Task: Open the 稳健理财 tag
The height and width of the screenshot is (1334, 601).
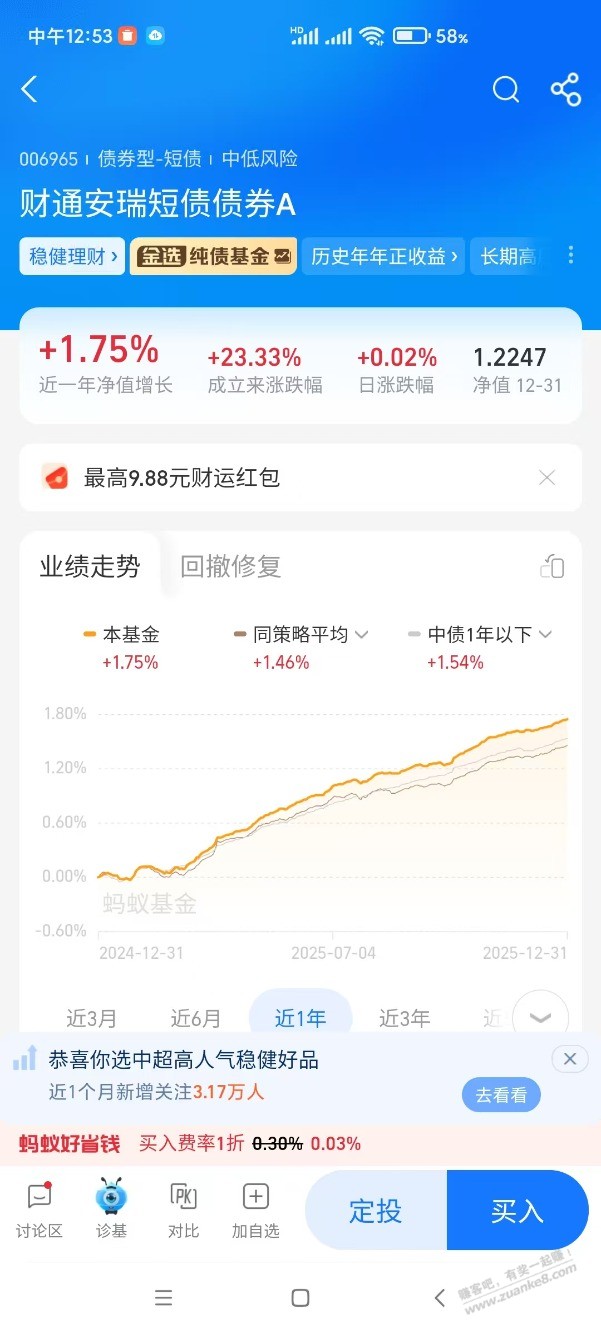Action: point(73,256)
